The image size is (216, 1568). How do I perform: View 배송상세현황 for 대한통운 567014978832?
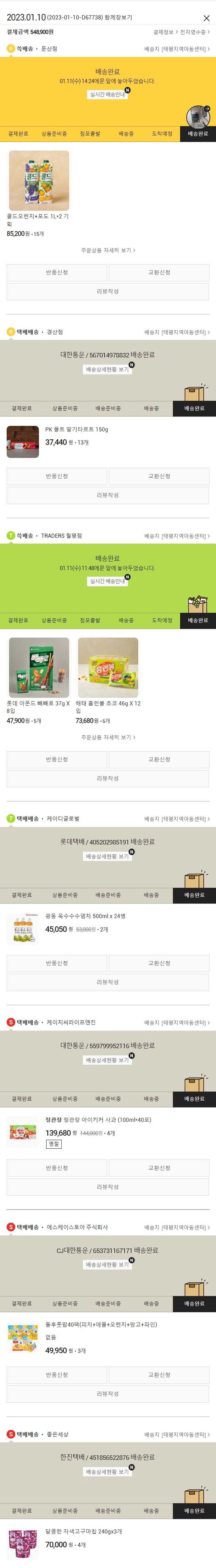[107, 369]
